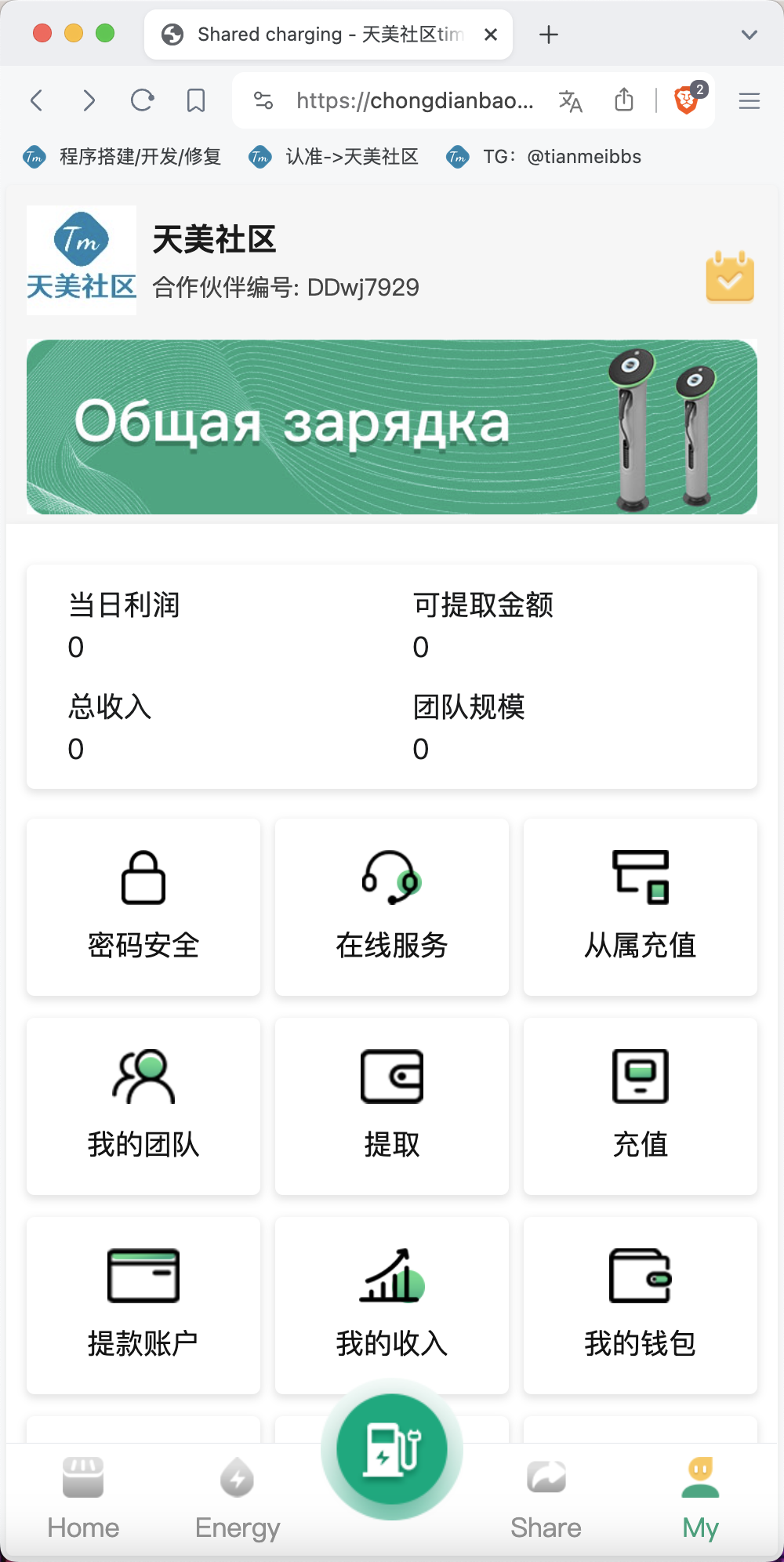Select the 从属充值 tile
This screenshot has height=1562, width=784.
(x=641, y=907)
